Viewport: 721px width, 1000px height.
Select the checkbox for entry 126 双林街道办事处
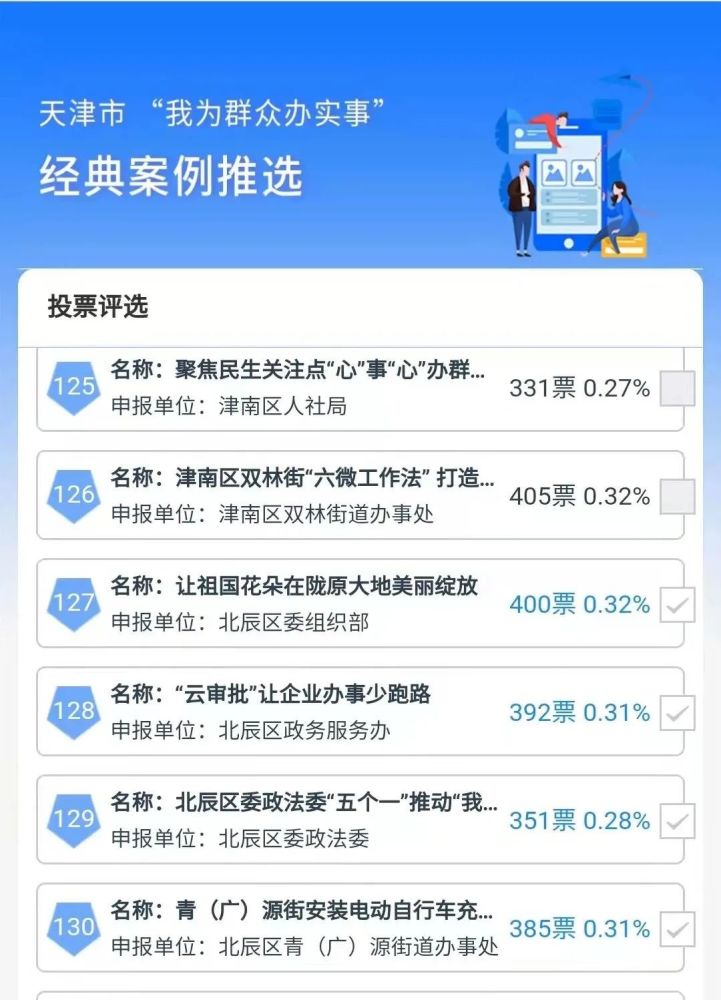(x=677, y=496)
